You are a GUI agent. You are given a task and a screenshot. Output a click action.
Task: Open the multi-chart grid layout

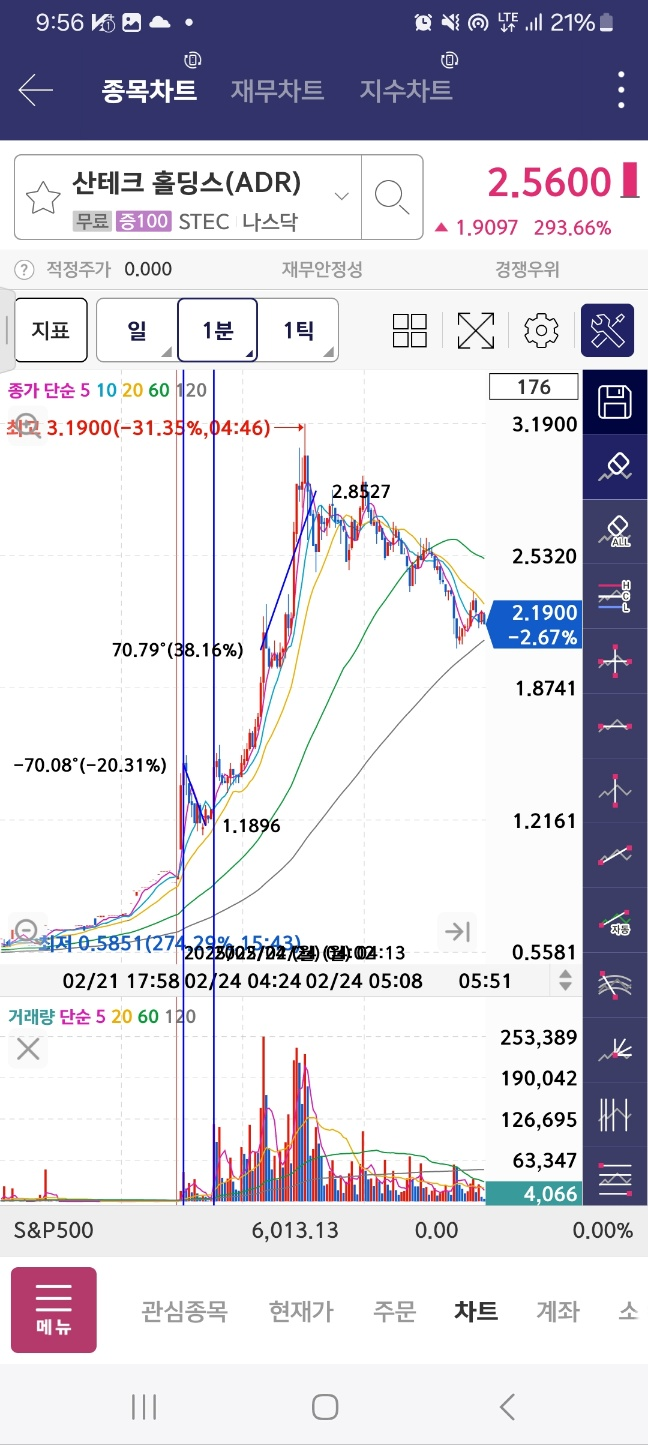[x=410, y=331]
